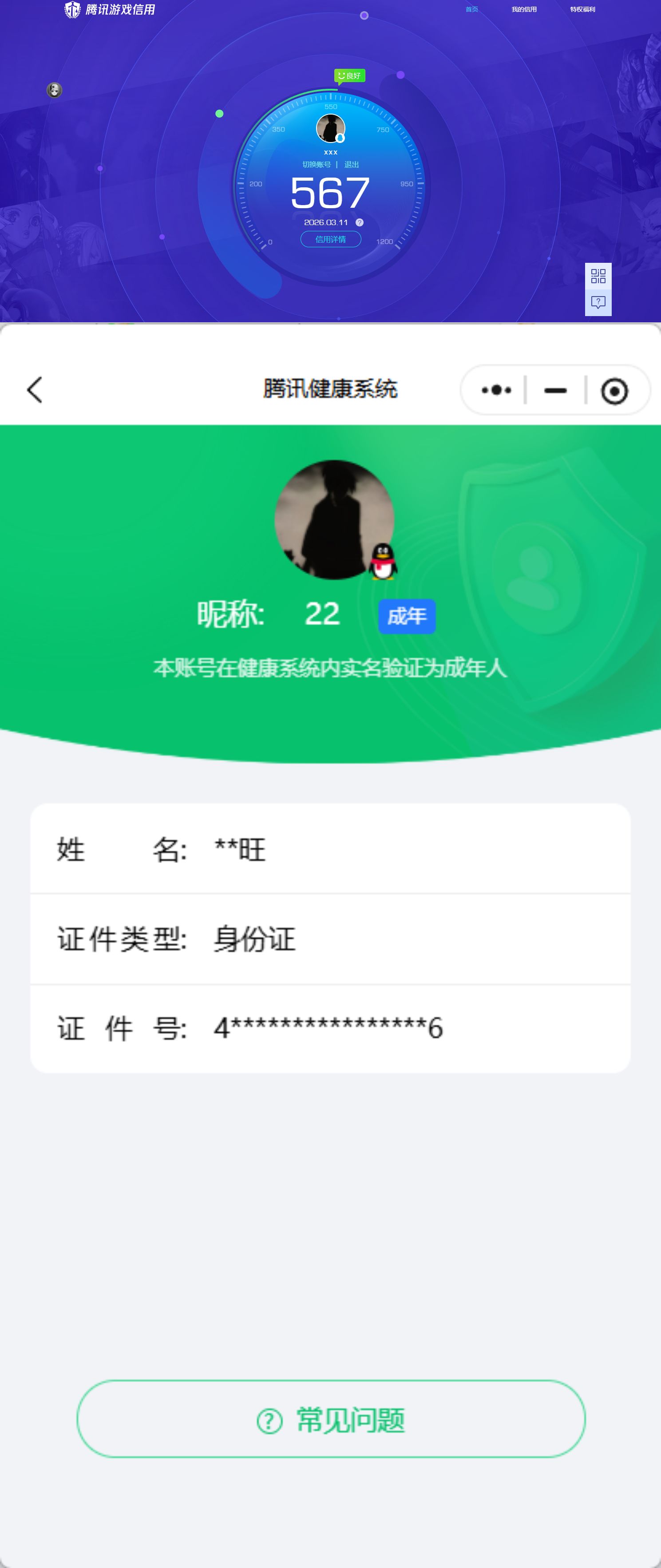This screenshot has width=661, height=1568.
Task: Click the capsule target circle button
Action: 613,390
